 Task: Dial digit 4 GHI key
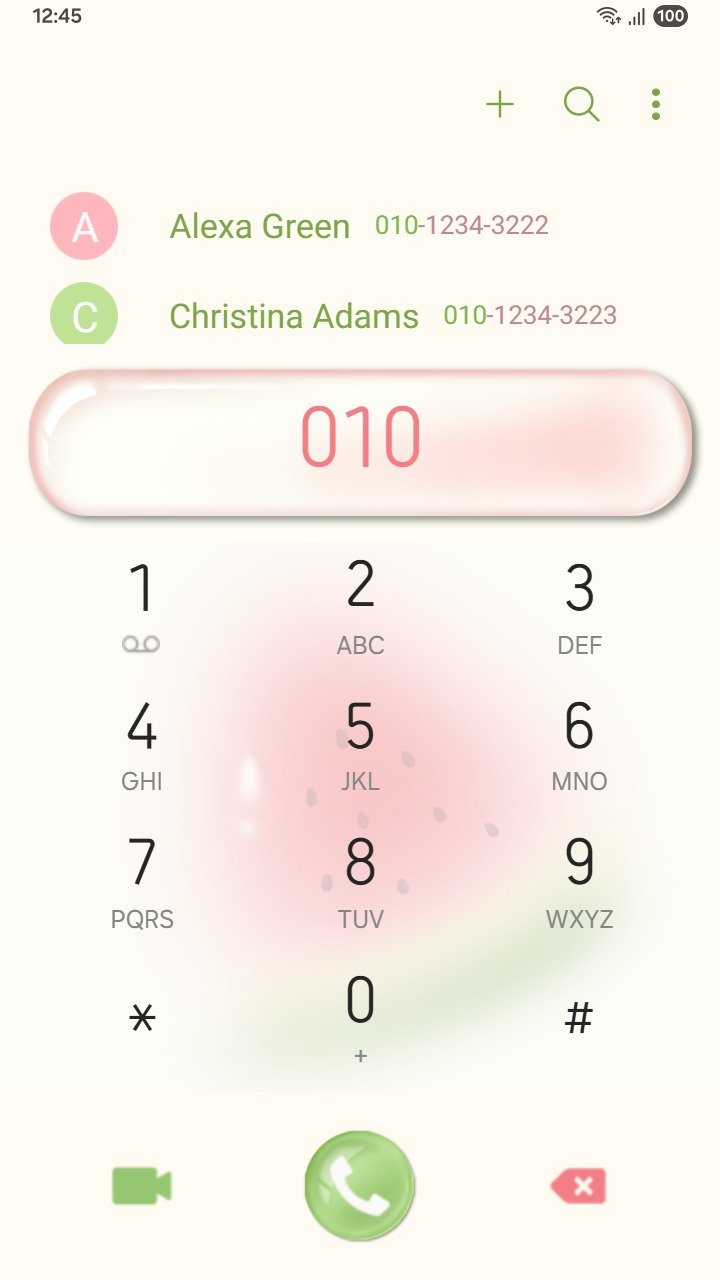(x=142, y=743)
